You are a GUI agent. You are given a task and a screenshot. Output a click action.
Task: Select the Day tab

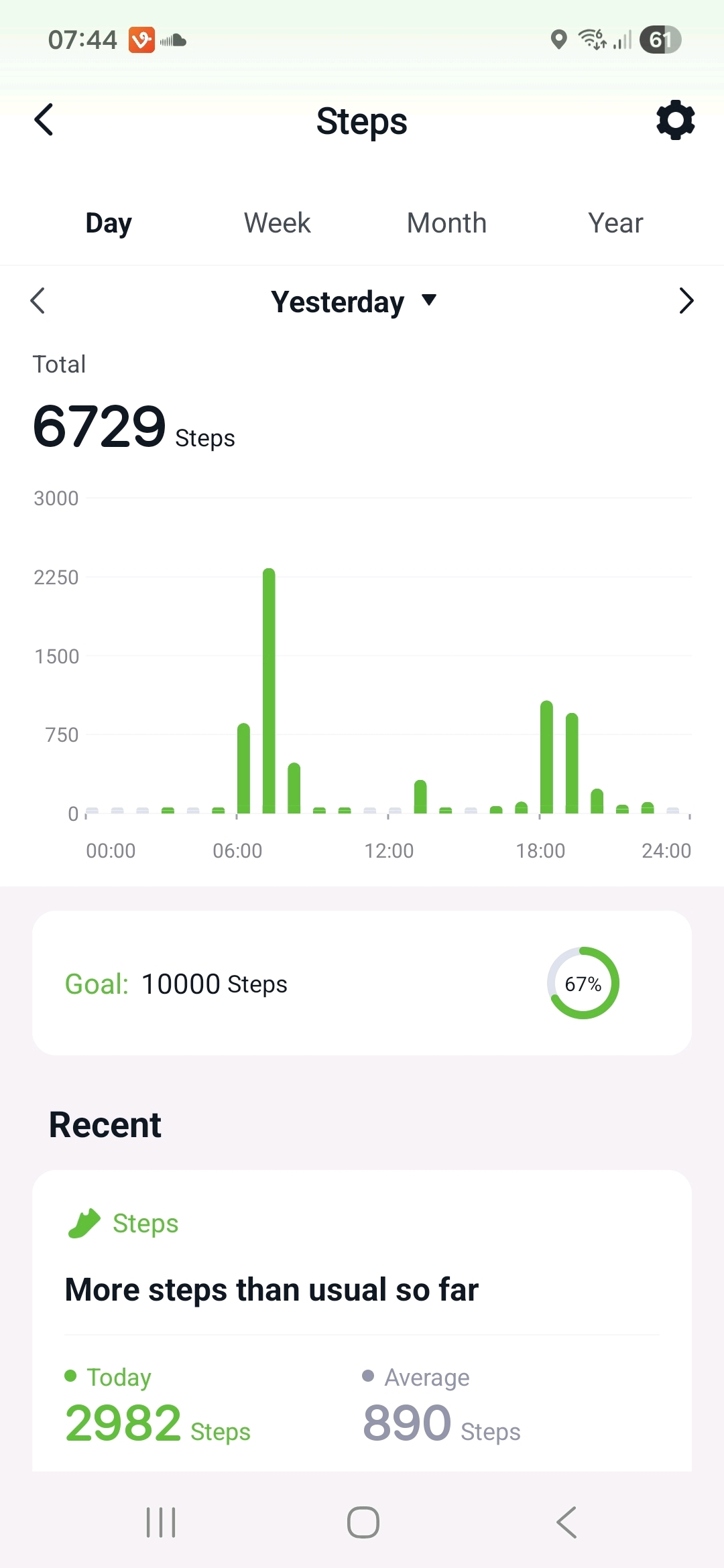[109, 223]
